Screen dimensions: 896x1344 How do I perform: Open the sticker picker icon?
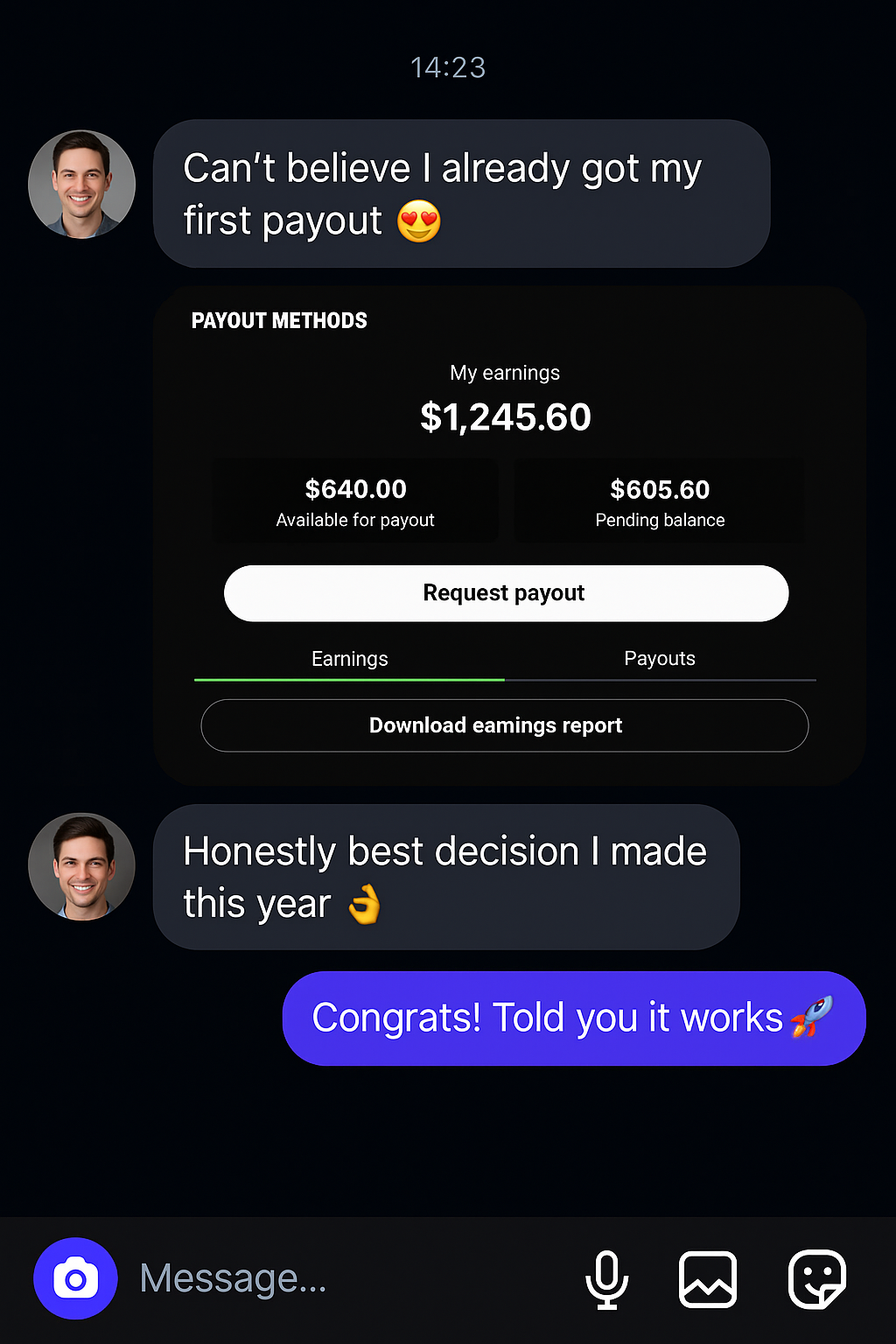coord(816,1279)
